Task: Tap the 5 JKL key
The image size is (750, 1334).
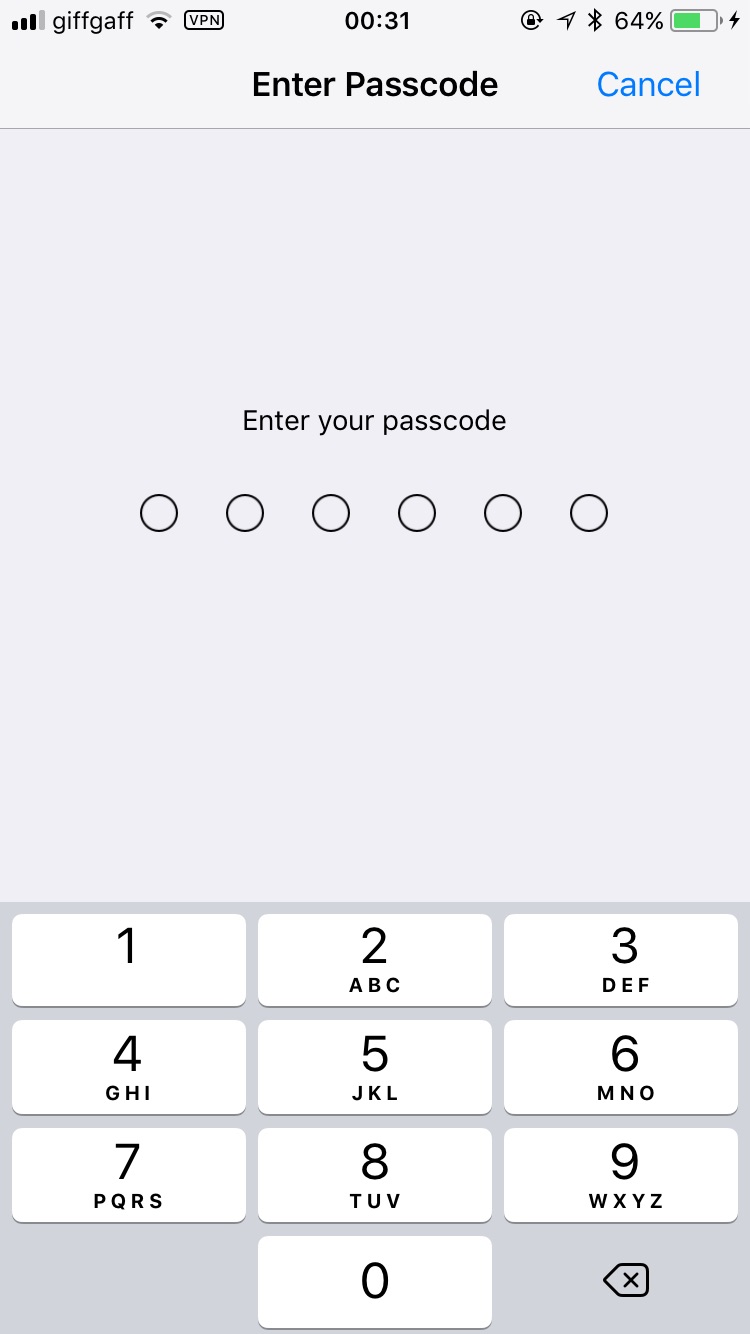Action: 375,1067
